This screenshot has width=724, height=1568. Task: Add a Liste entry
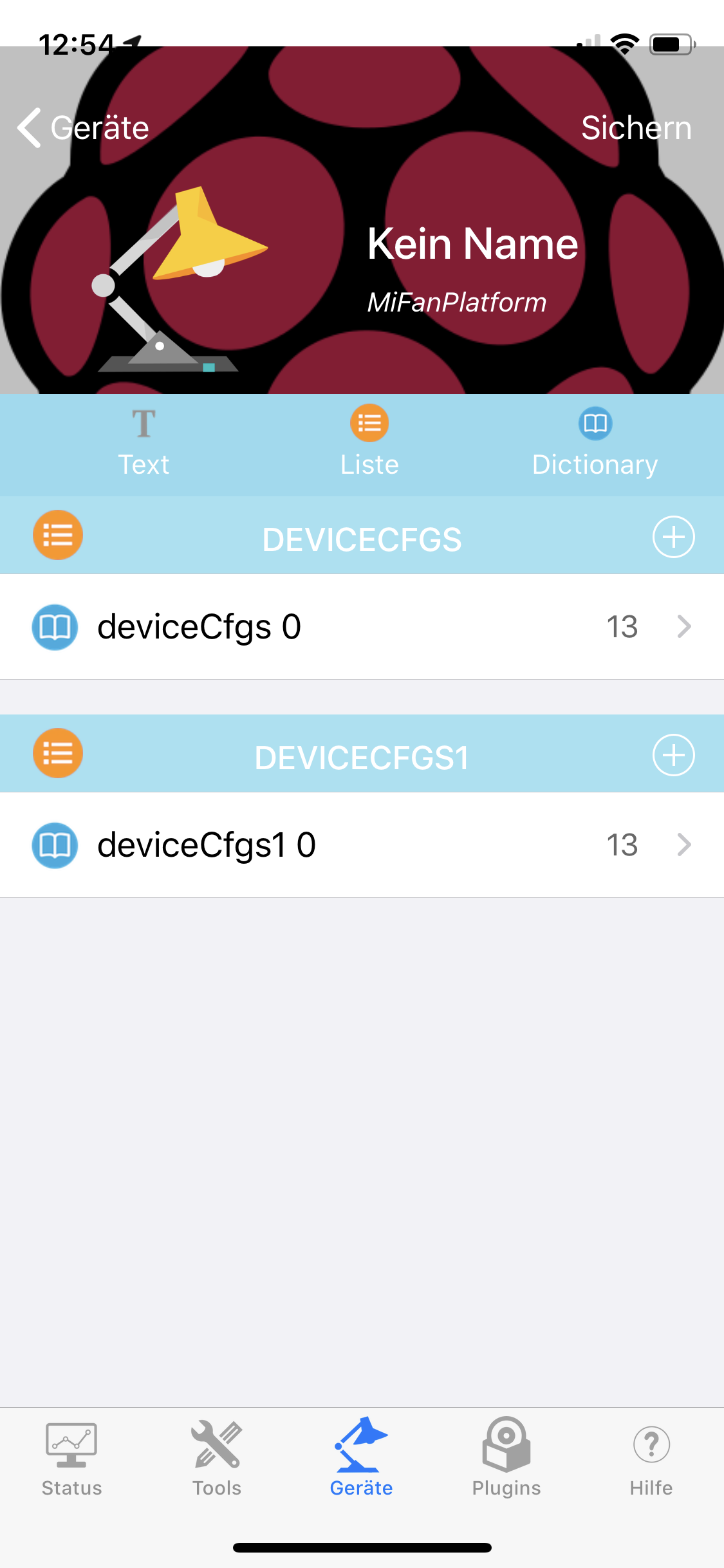click(369, 444)
